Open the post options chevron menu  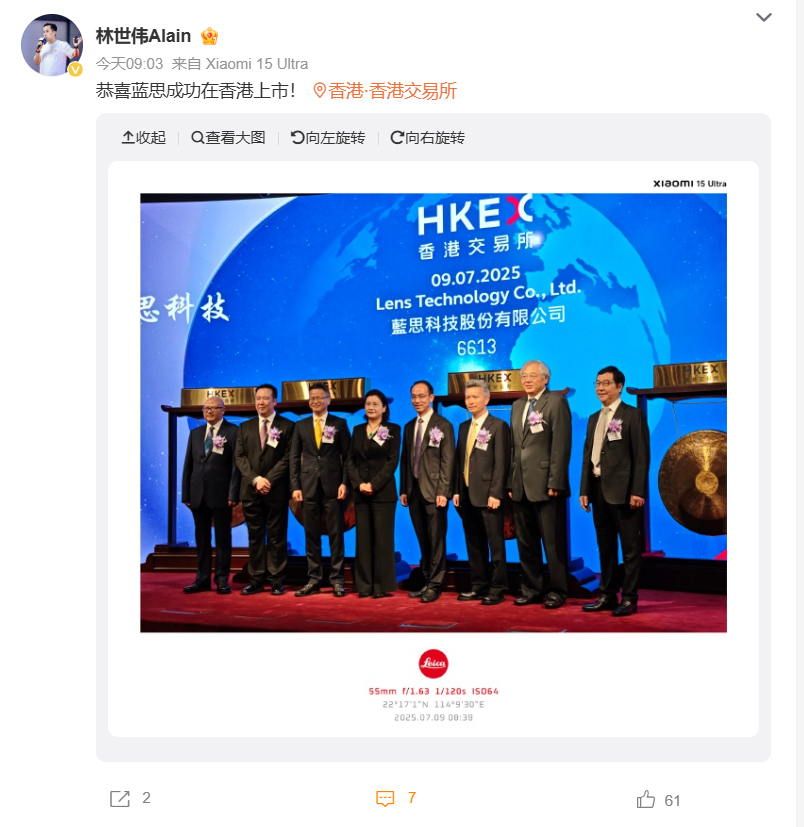764,18
